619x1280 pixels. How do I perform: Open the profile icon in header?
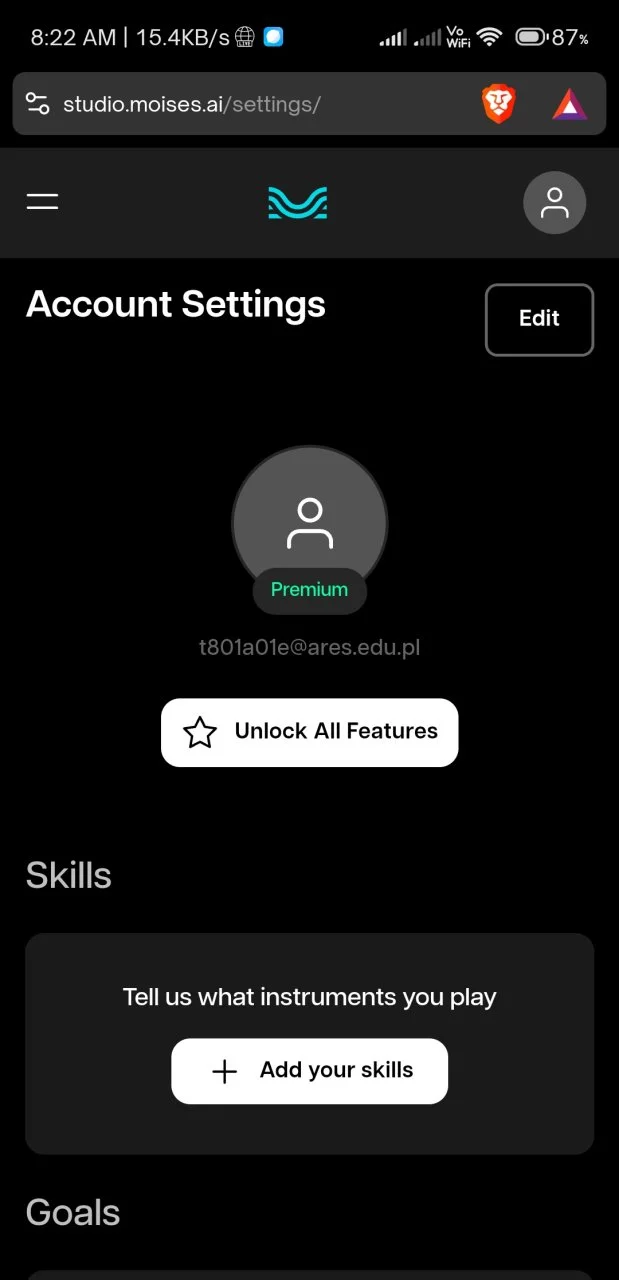(x=554, y=203)
